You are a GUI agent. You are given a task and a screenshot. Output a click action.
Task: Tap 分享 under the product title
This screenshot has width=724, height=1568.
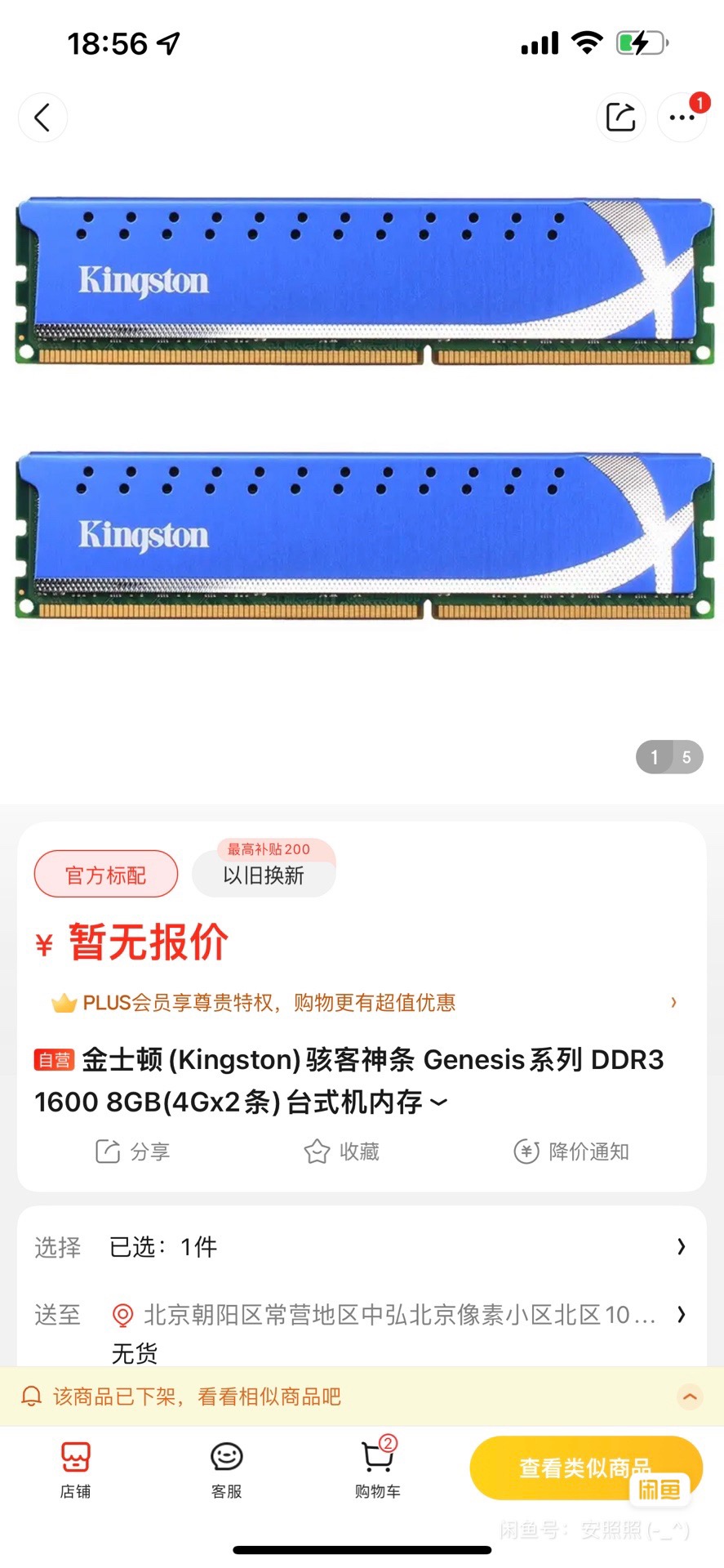[132, 1151]
